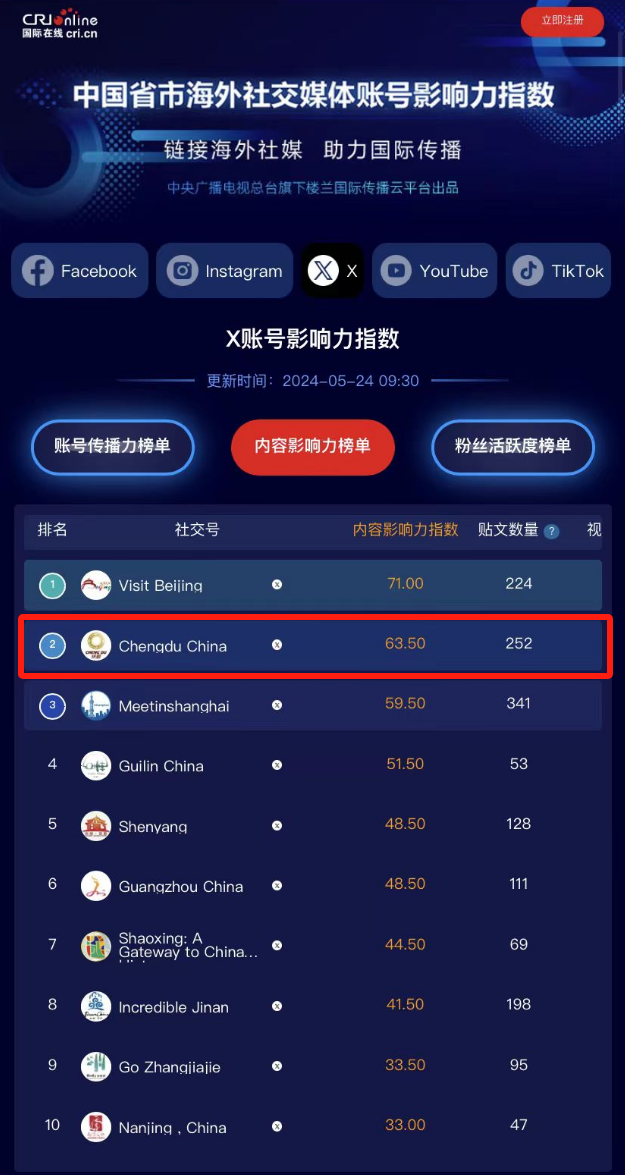The image size is (625, 1175).
Task: Open the Guangzhou China account row
Action: [180, 886]
